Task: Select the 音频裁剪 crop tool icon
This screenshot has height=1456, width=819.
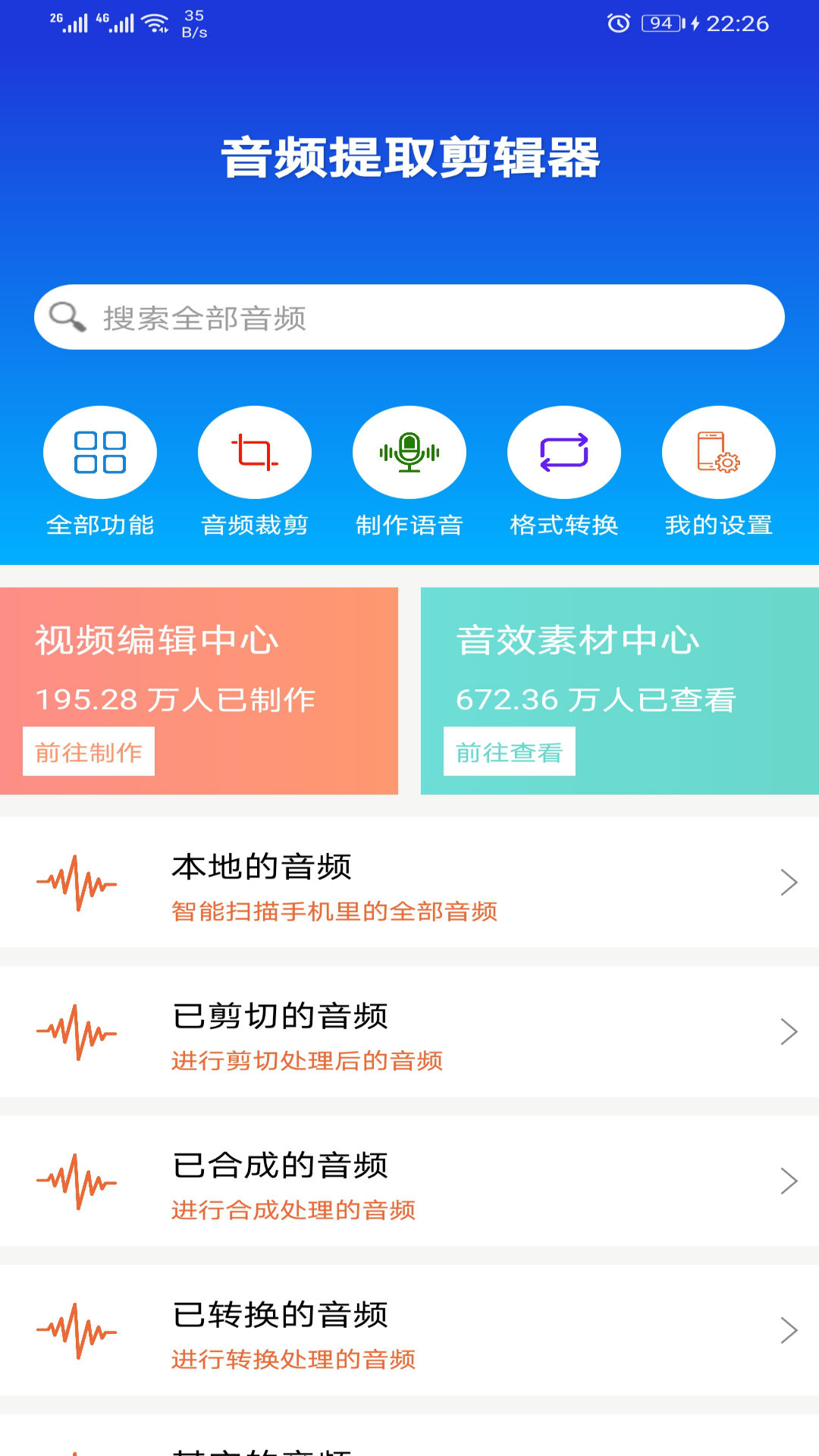Action: click(x=255, y=451)
